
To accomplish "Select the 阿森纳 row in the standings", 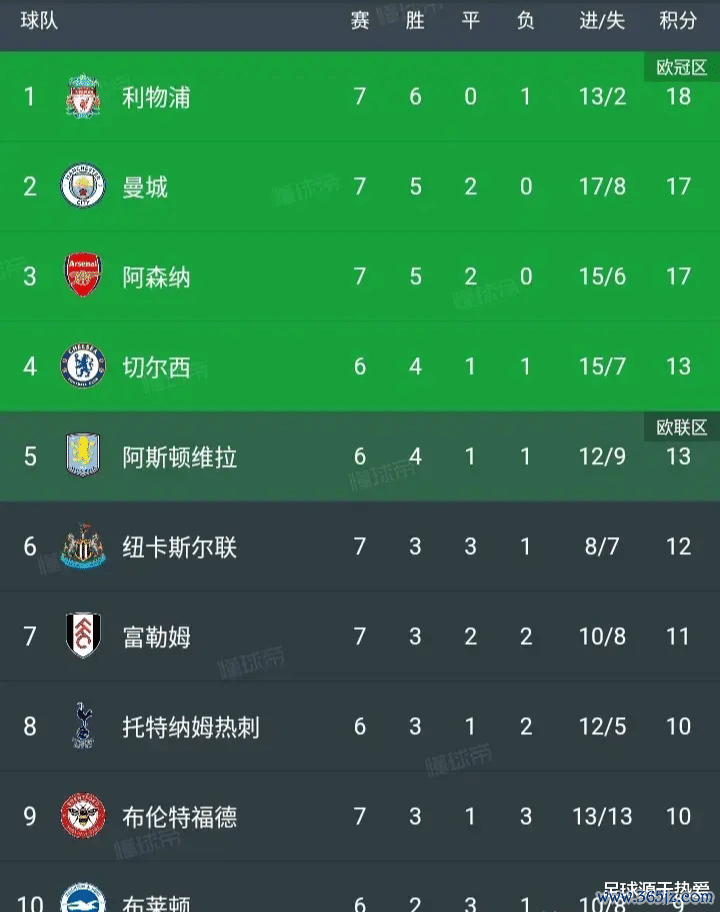I will (x=156, y=277).
